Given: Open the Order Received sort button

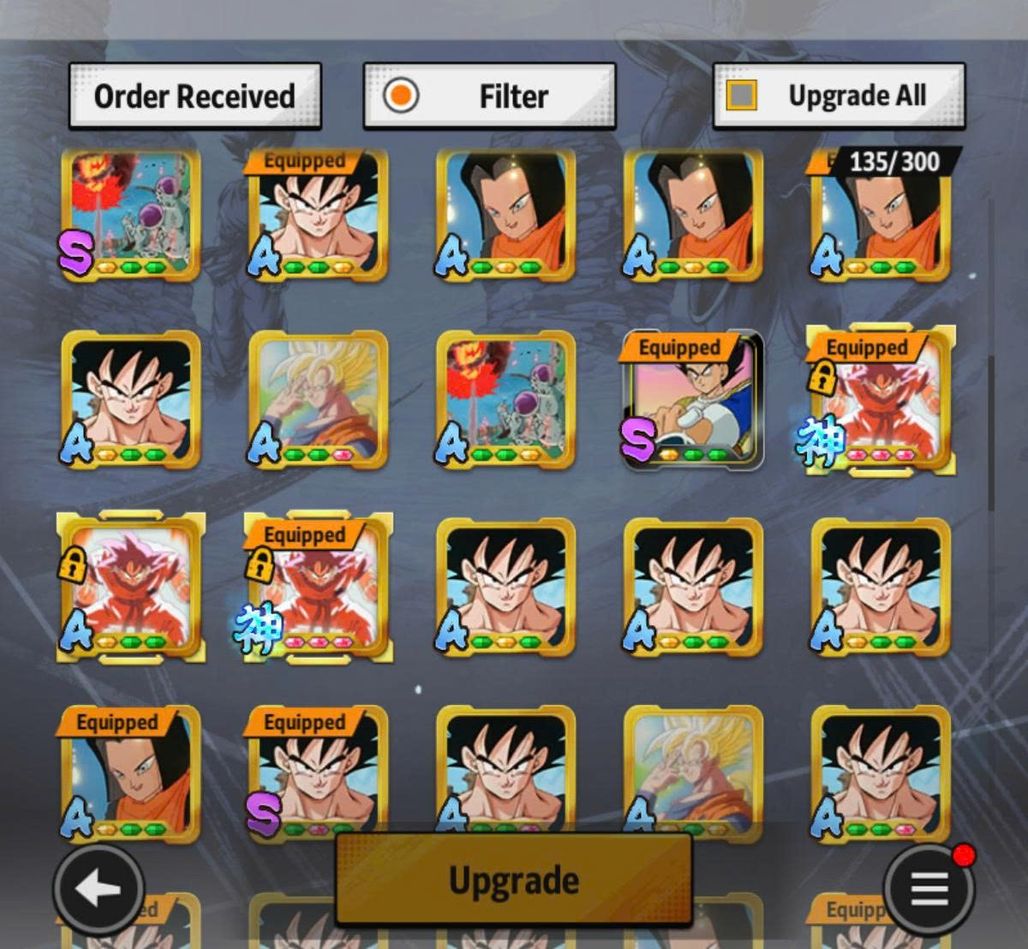Looking at the screenshot, I should [x=195, y=96].
